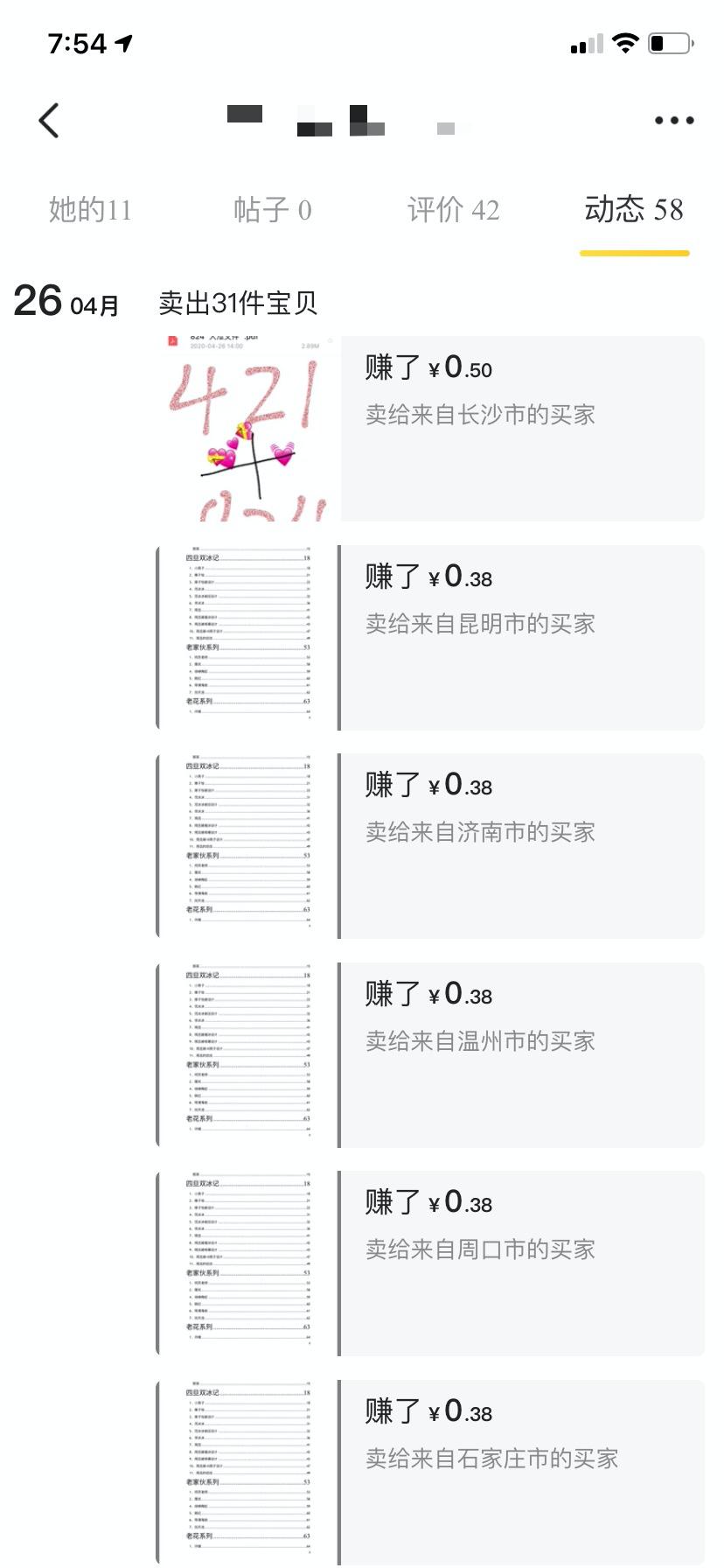Tap the back arrow to return
Screen dimensions: 724x1568
(x=50, y=120)
